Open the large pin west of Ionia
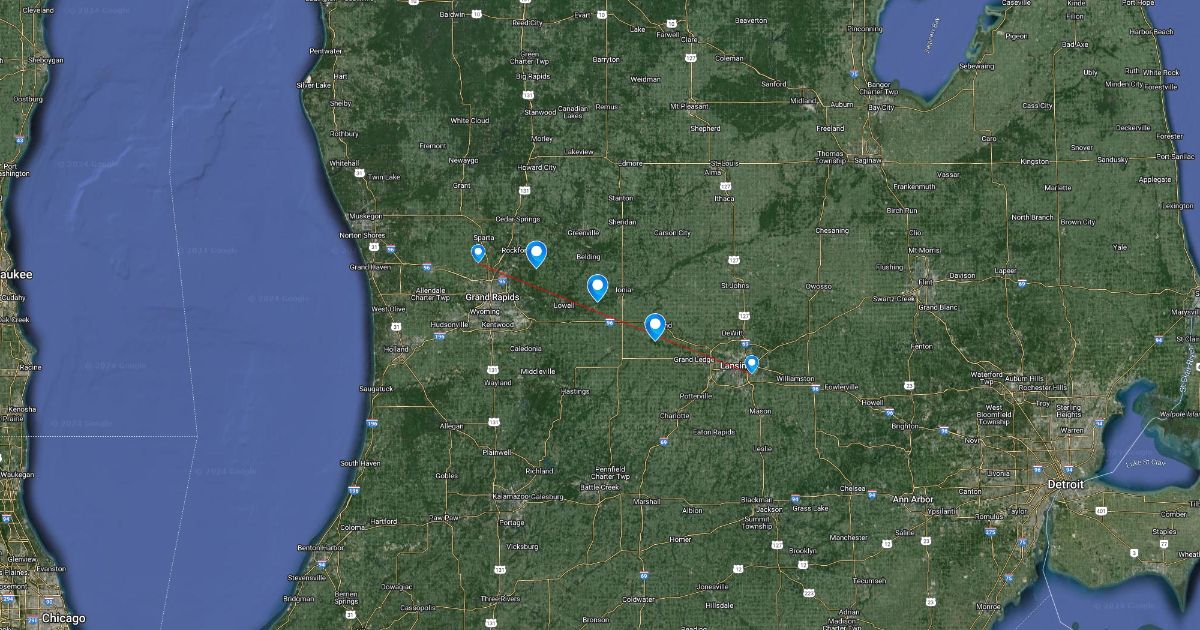The image size is (1200, 630). coord(598,286)
